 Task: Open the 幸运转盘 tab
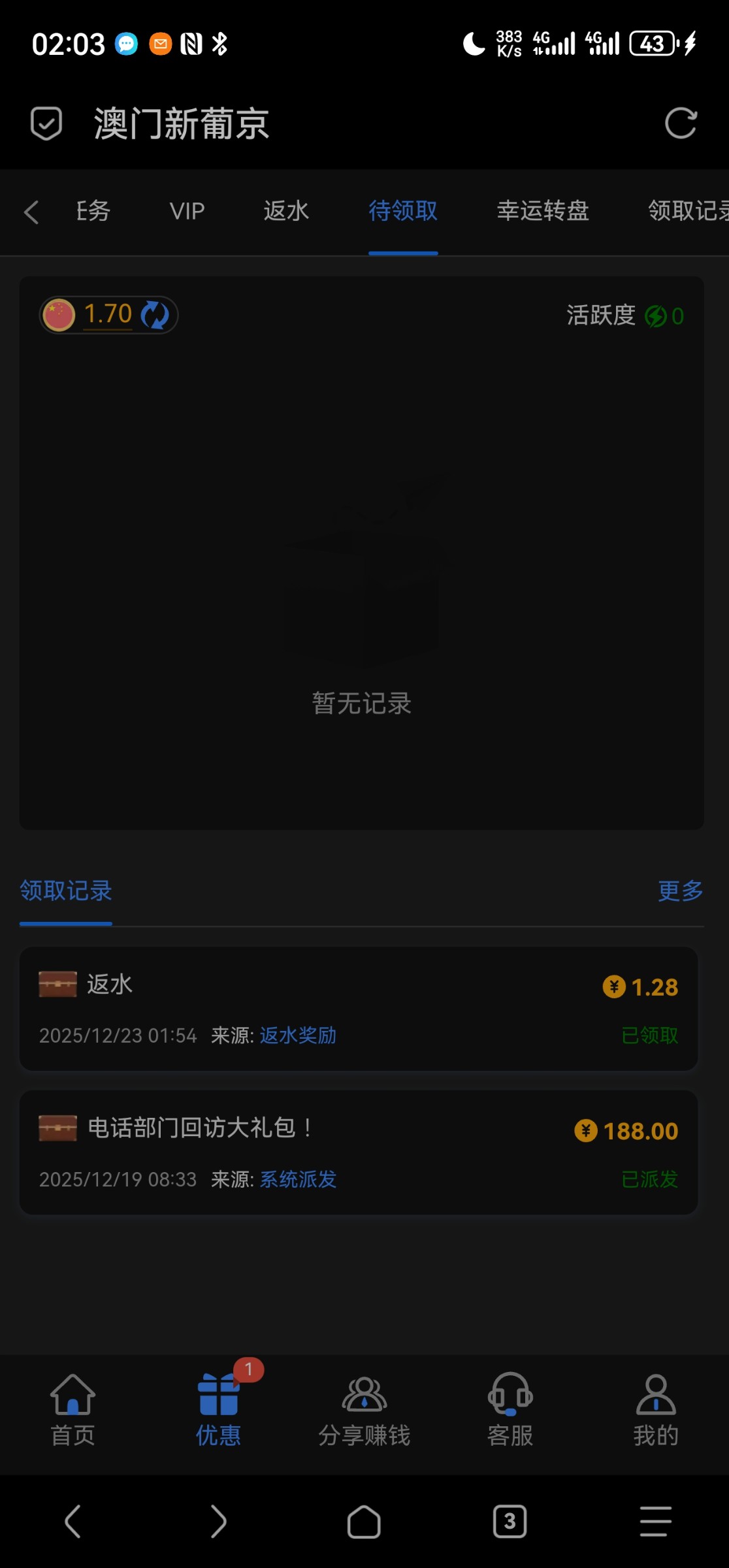(x=543, y=212)
